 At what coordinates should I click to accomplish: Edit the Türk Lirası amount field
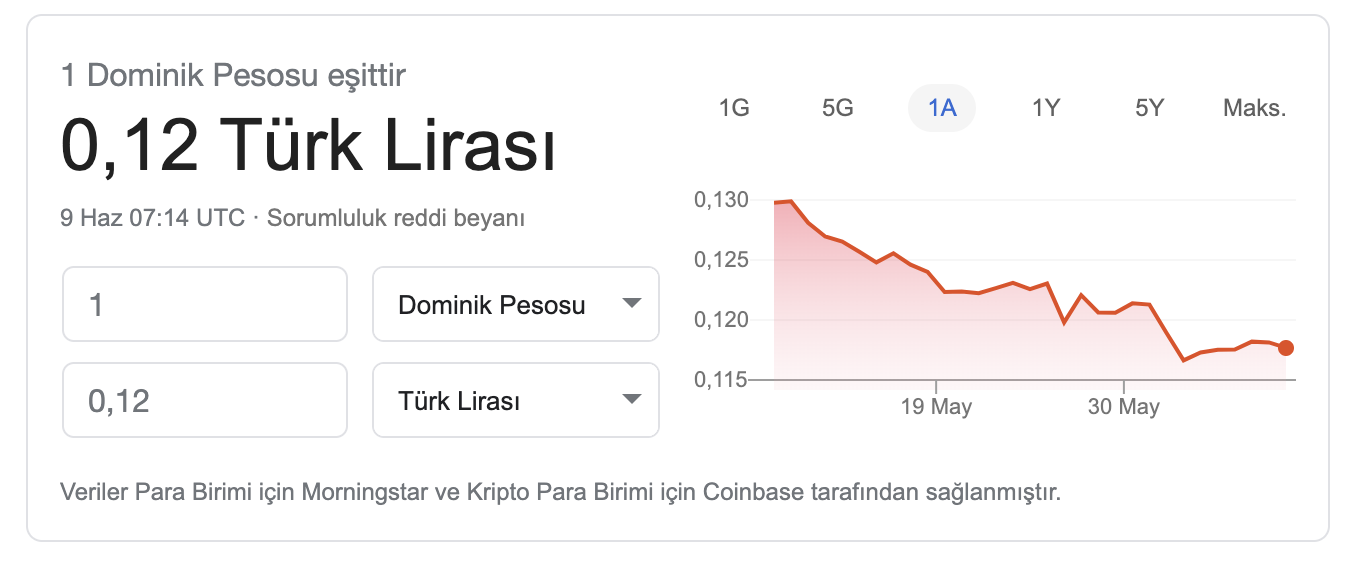click(x=205, y=401)
